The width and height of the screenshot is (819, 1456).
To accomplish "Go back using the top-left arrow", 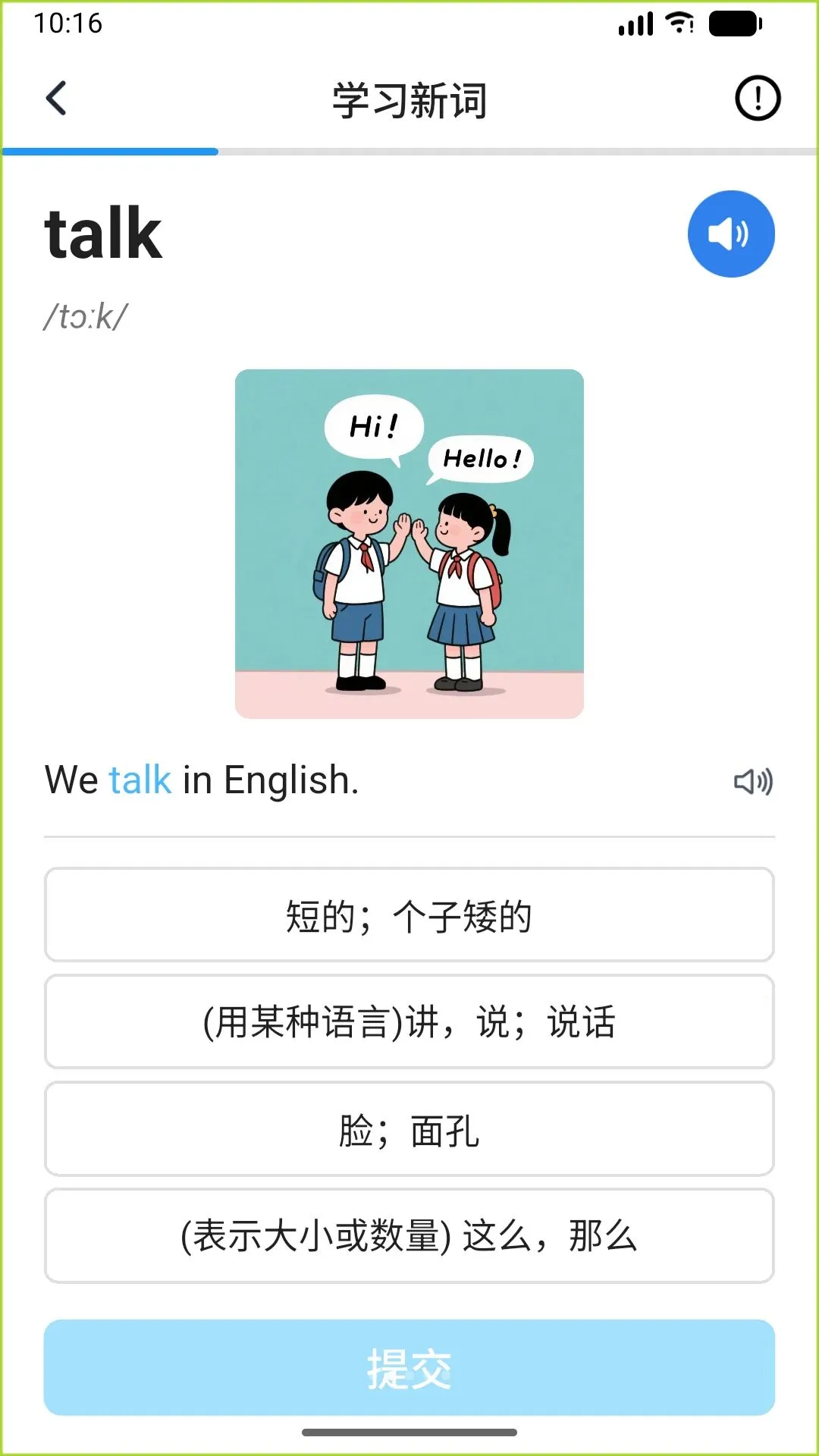I will point(56,99).
